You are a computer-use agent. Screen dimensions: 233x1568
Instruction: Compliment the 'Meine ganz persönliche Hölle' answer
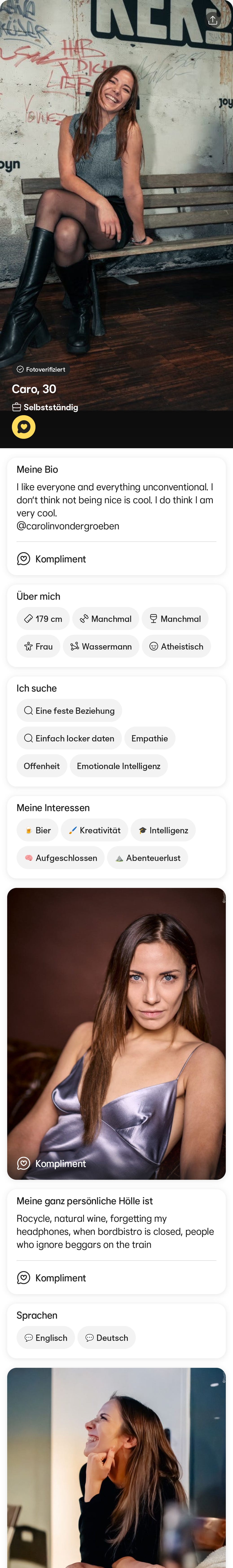[x=51, y=1278]
